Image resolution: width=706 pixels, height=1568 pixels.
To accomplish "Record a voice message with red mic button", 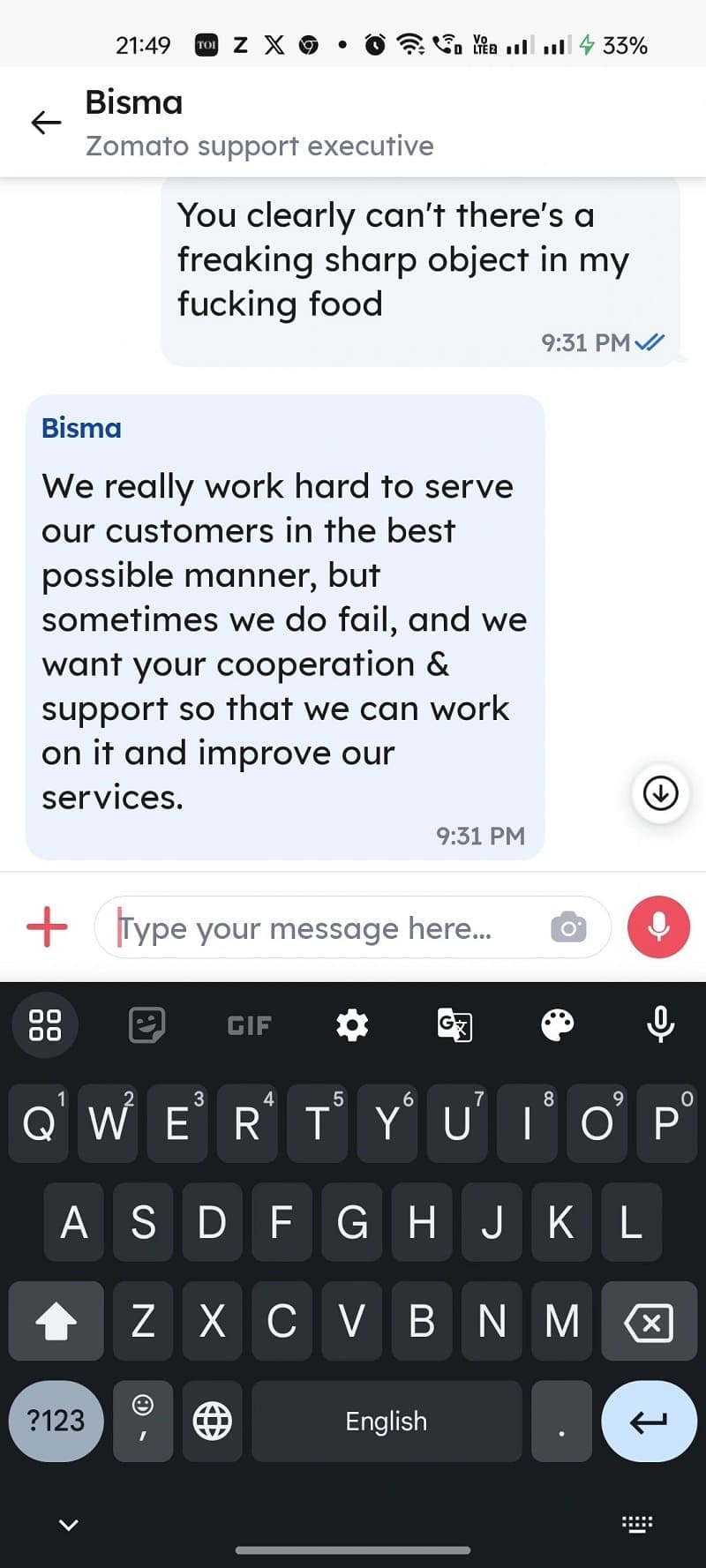I will click(658, 927).
